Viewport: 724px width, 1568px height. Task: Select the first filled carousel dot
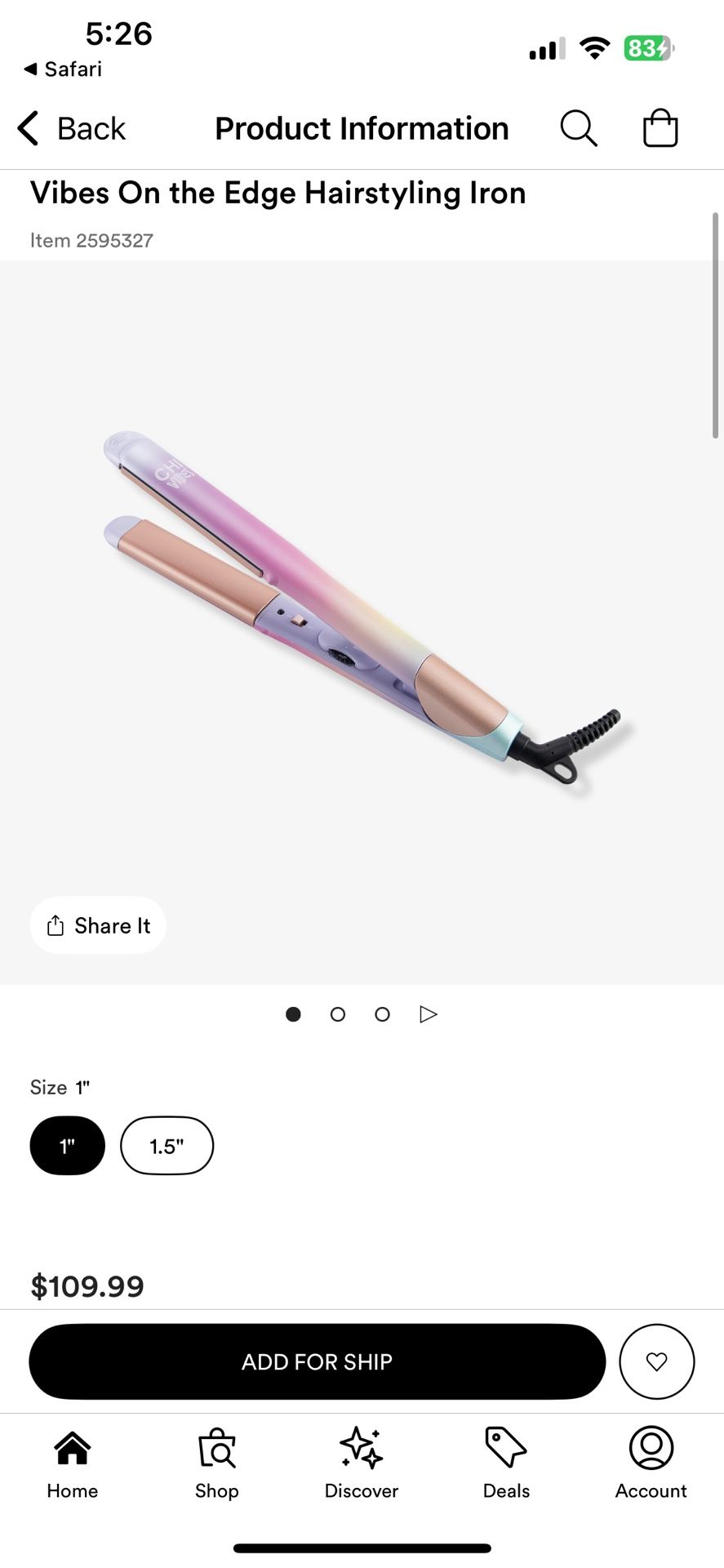[x=293, y=1013]
